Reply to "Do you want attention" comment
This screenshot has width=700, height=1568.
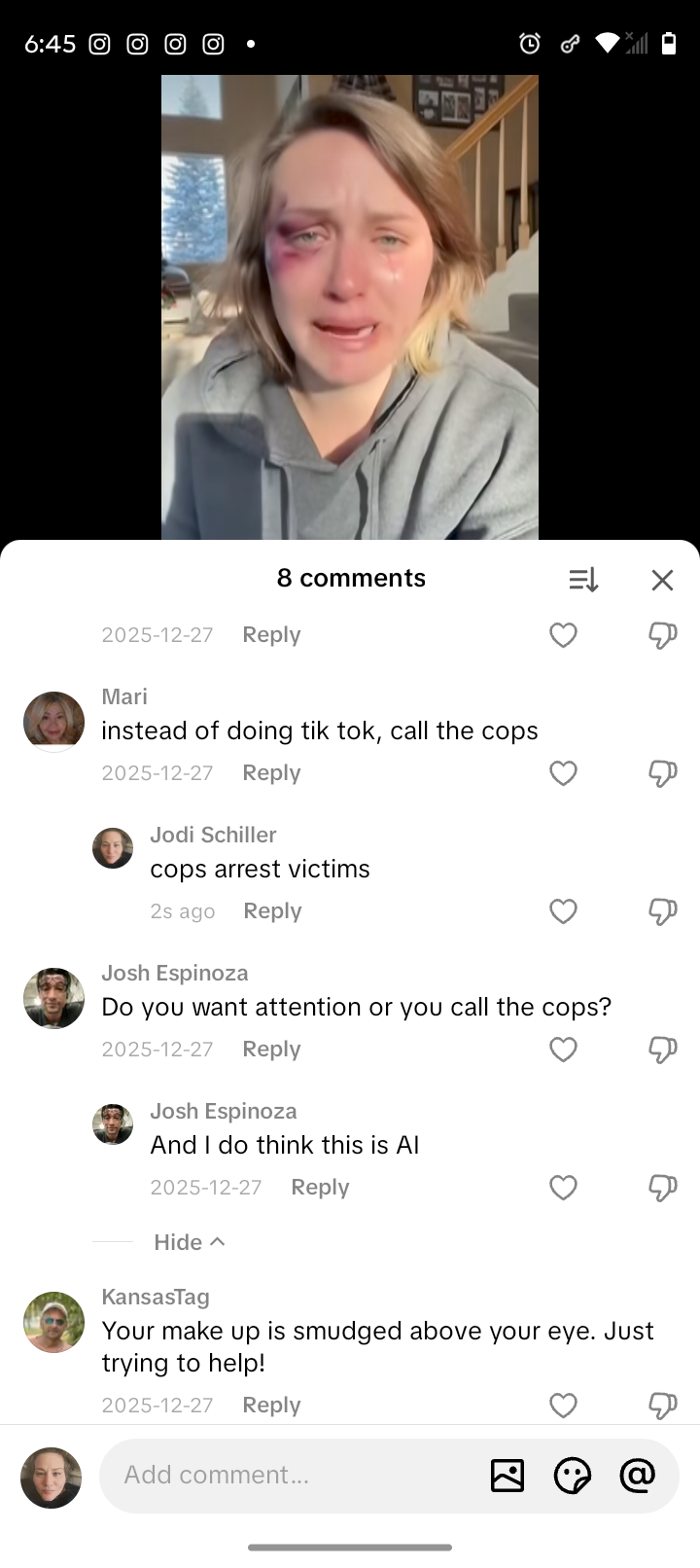click(x=271, y=1050)
